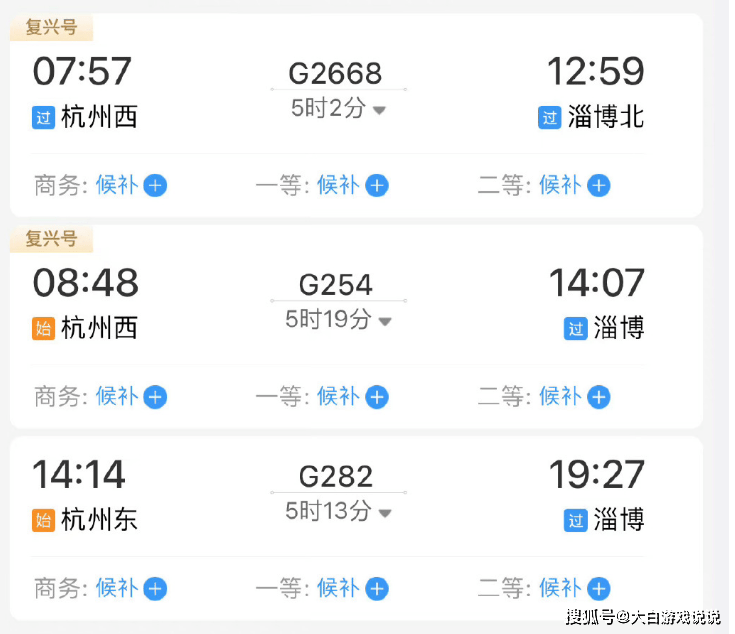Add 二等 候补 for train G2668
735x634 pixels.
tap(598, 185)
